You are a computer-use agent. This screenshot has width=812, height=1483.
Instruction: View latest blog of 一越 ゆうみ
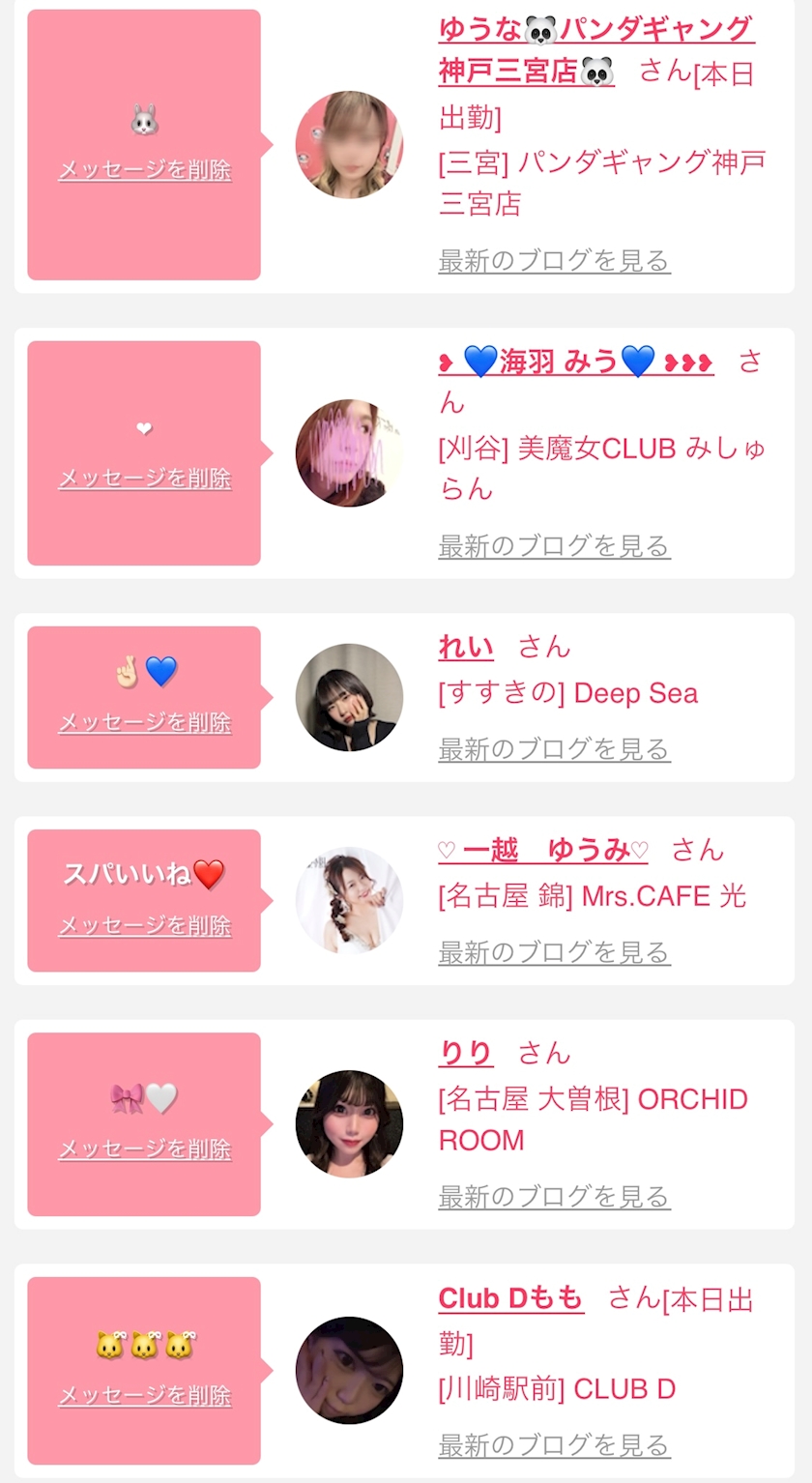554,951
